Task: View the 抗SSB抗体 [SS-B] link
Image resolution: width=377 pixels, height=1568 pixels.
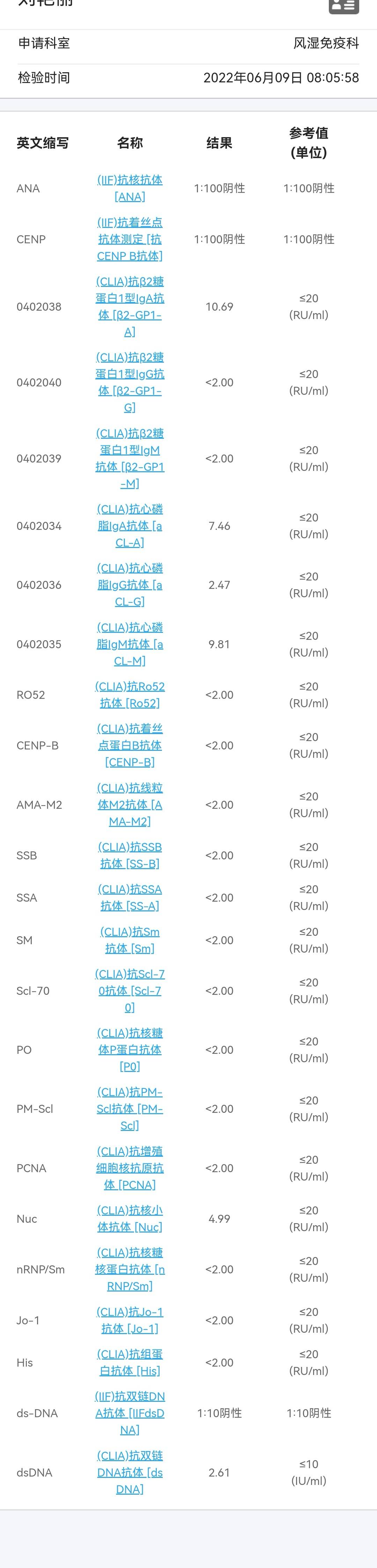Action: (130, 855)
